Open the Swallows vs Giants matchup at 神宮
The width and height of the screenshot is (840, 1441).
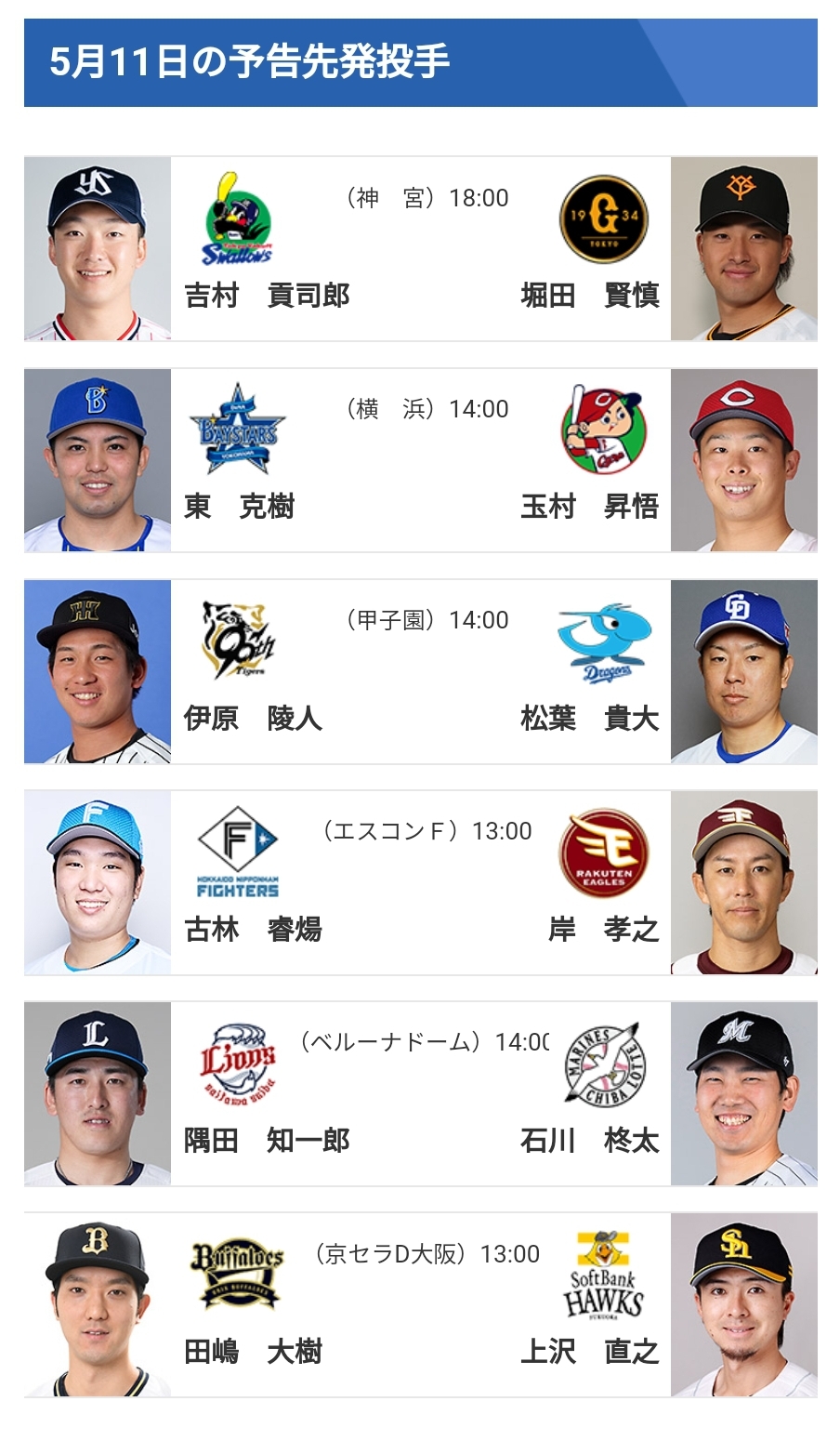point(420,248)
